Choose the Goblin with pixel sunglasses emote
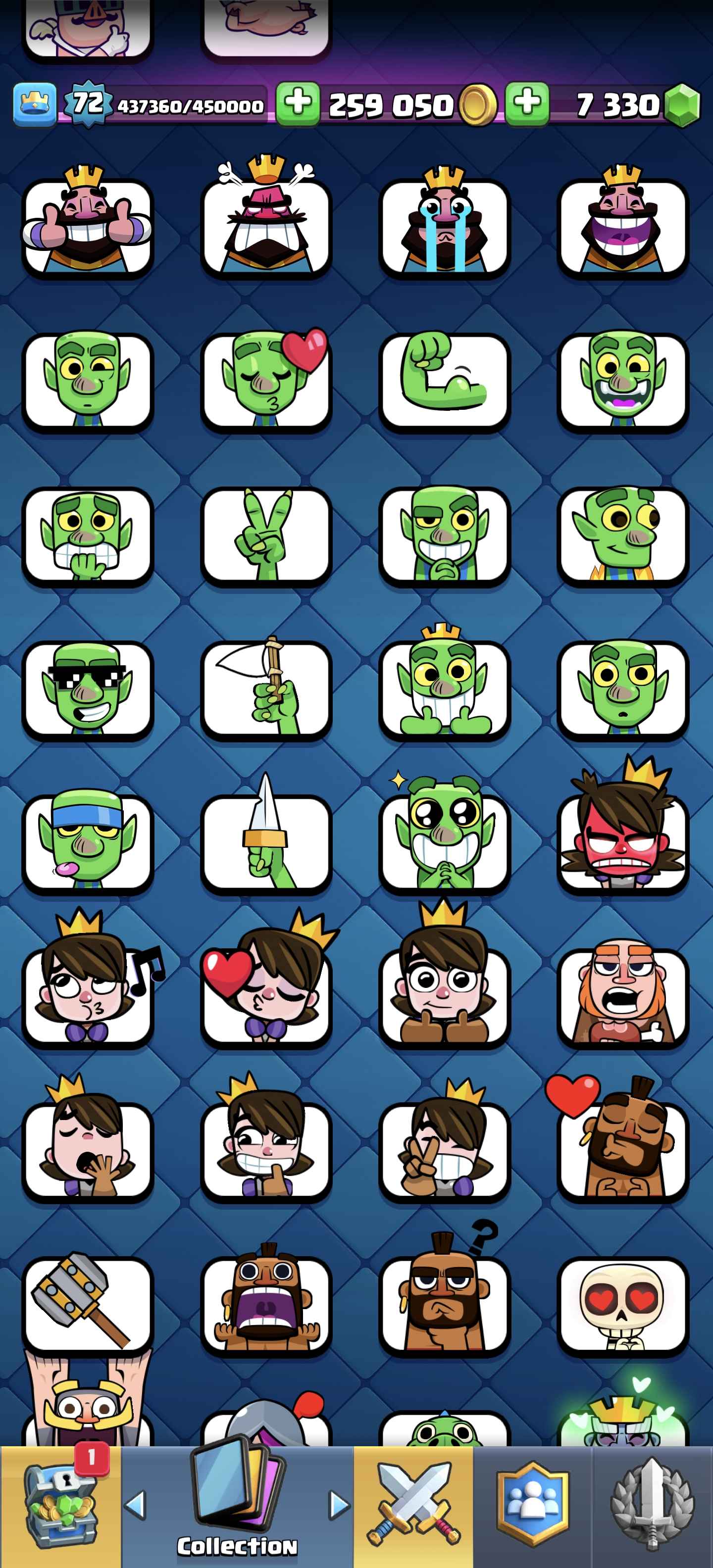 pyautogui.click(x=88, y=689)
